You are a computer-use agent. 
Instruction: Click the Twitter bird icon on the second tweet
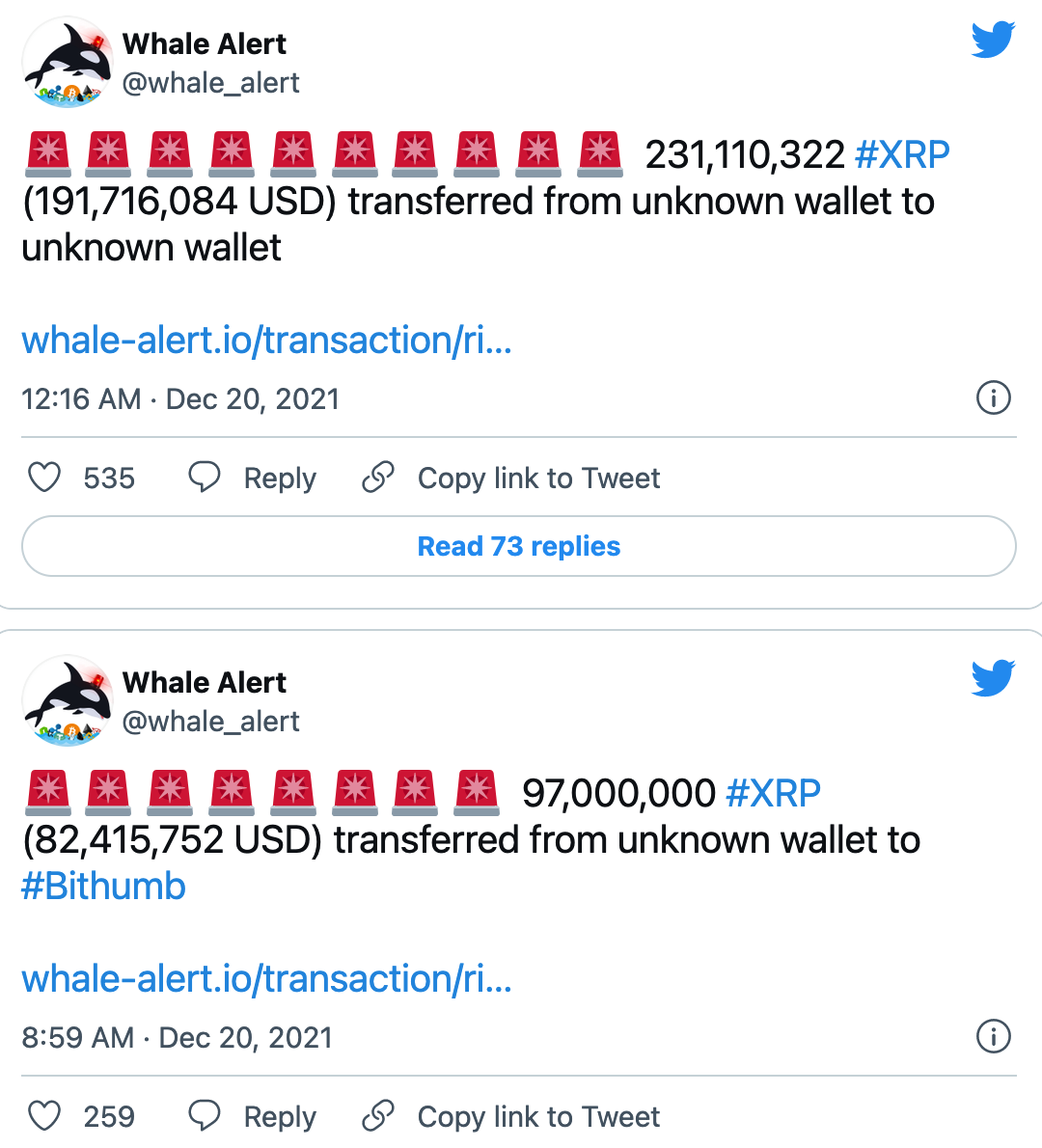(x=993, y=677)
